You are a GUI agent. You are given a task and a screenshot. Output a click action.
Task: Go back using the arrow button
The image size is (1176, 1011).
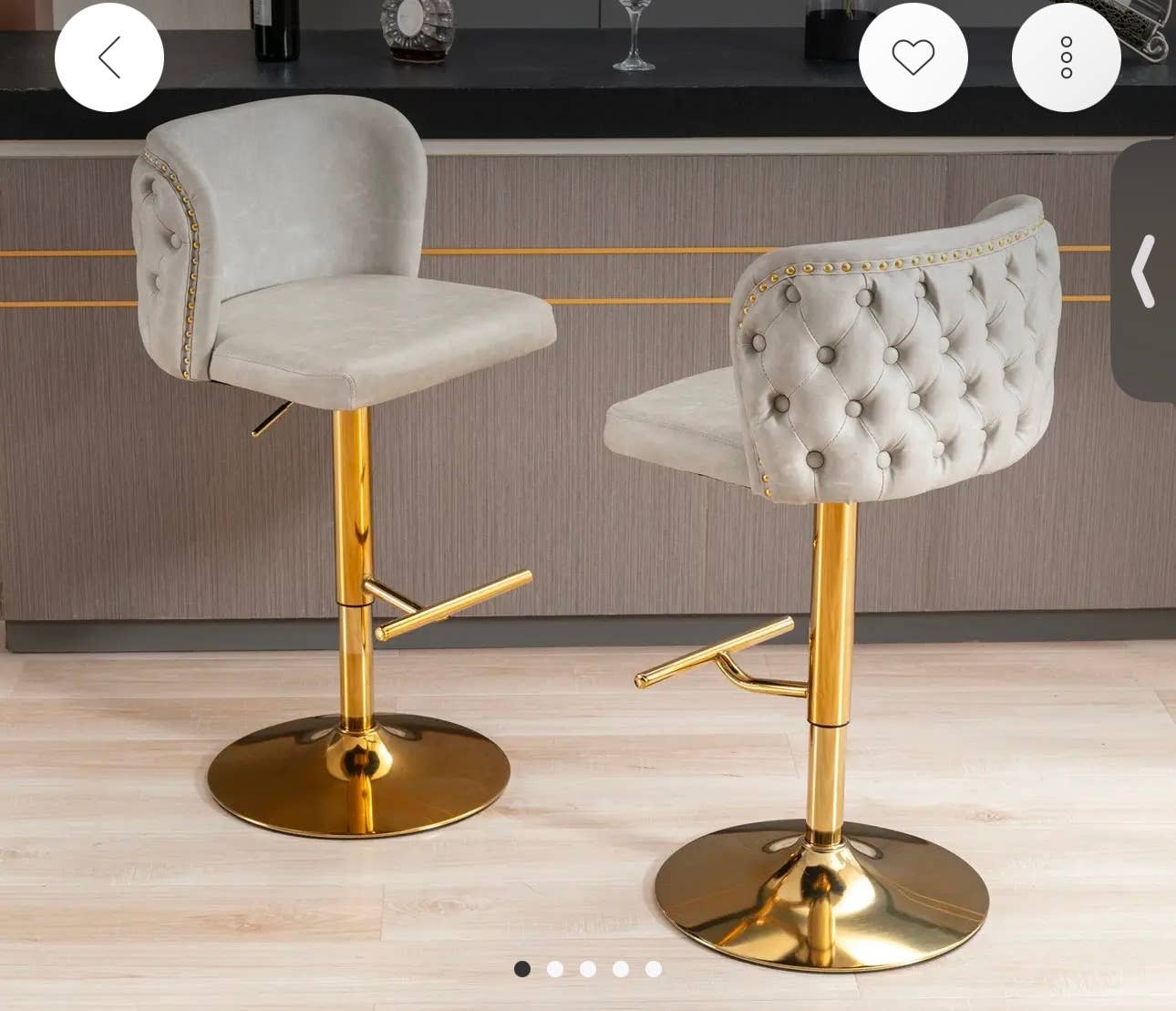pyautogui.click(x=109, y=57)
